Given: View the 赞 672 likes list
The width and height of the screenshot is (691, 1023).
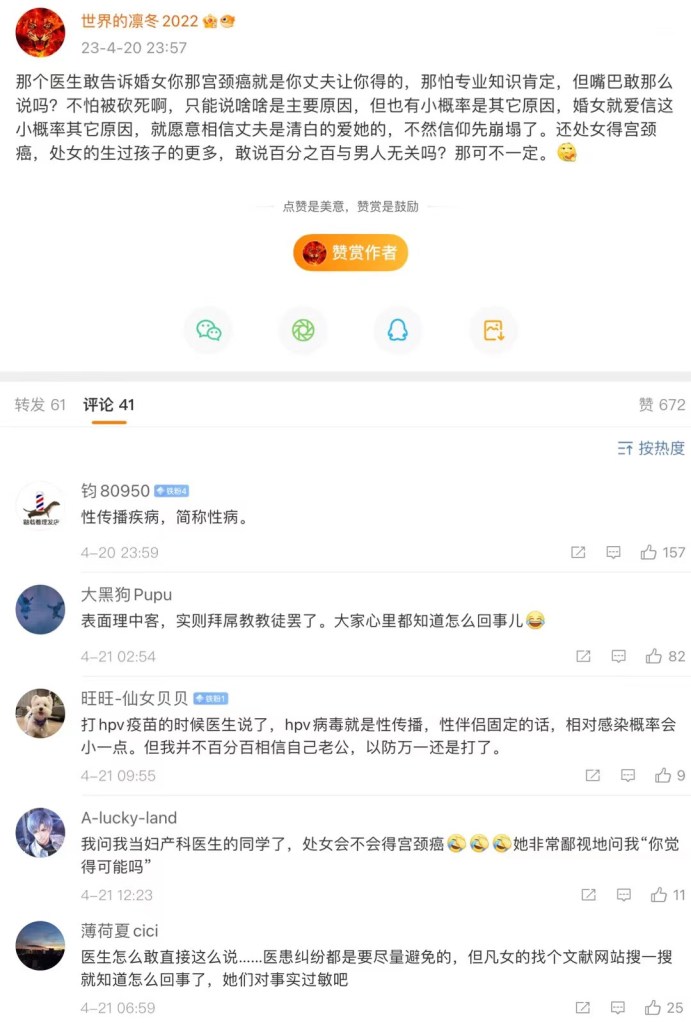Looking at the screenshot, I should click(x=662, y=404).
